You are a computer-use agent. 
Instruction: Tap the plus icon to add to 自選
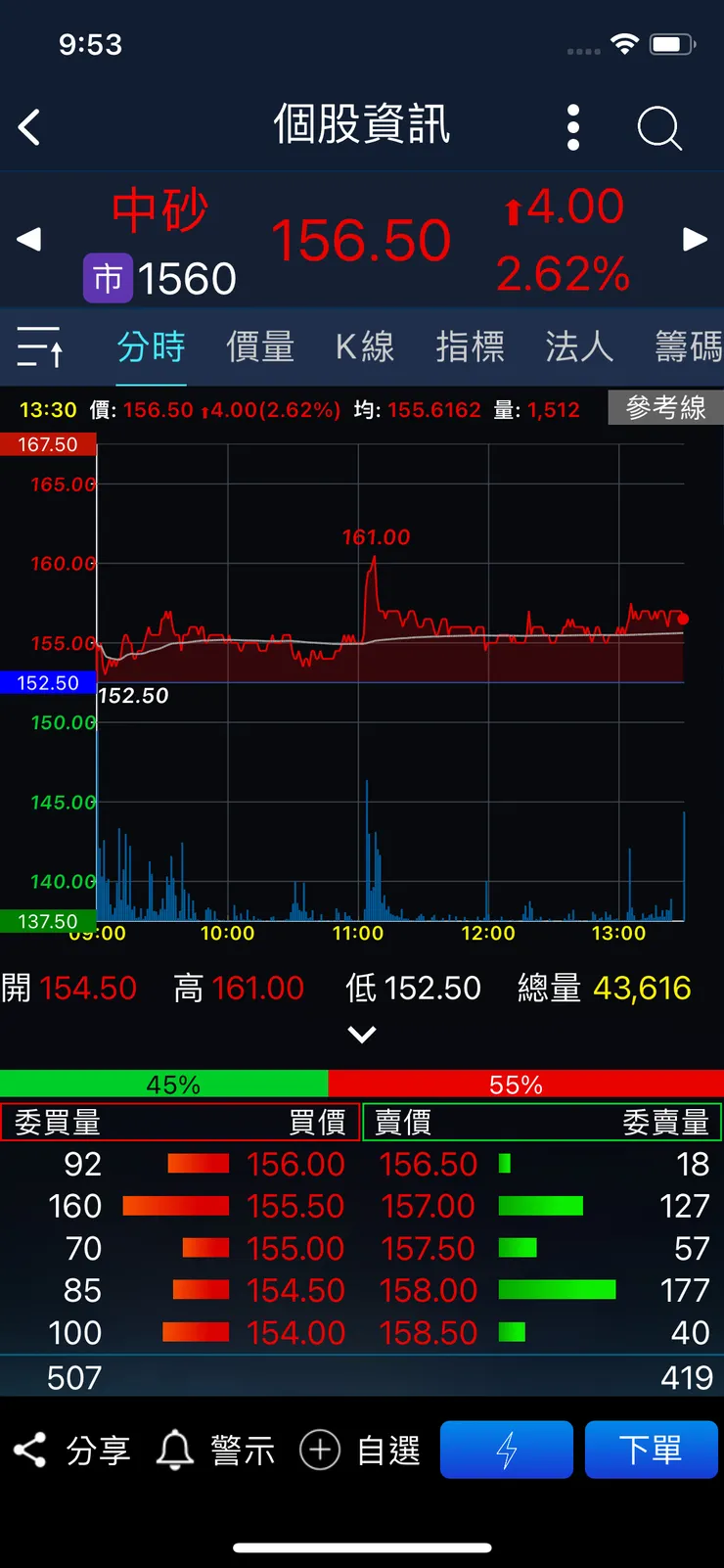point(319,1450)
